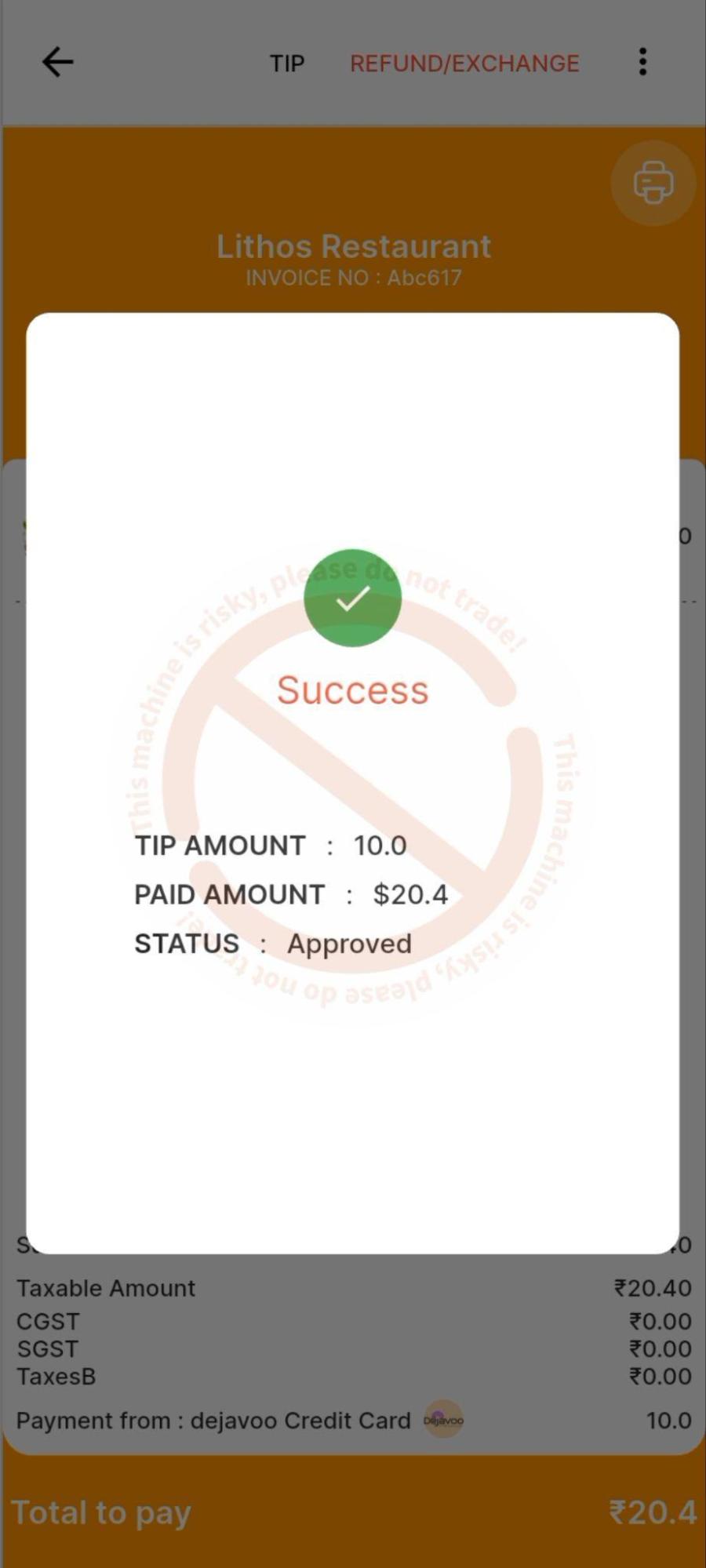Tap the printer icon to print invoice
Viewport: 706px width, 1568px height.
[653, 183]
